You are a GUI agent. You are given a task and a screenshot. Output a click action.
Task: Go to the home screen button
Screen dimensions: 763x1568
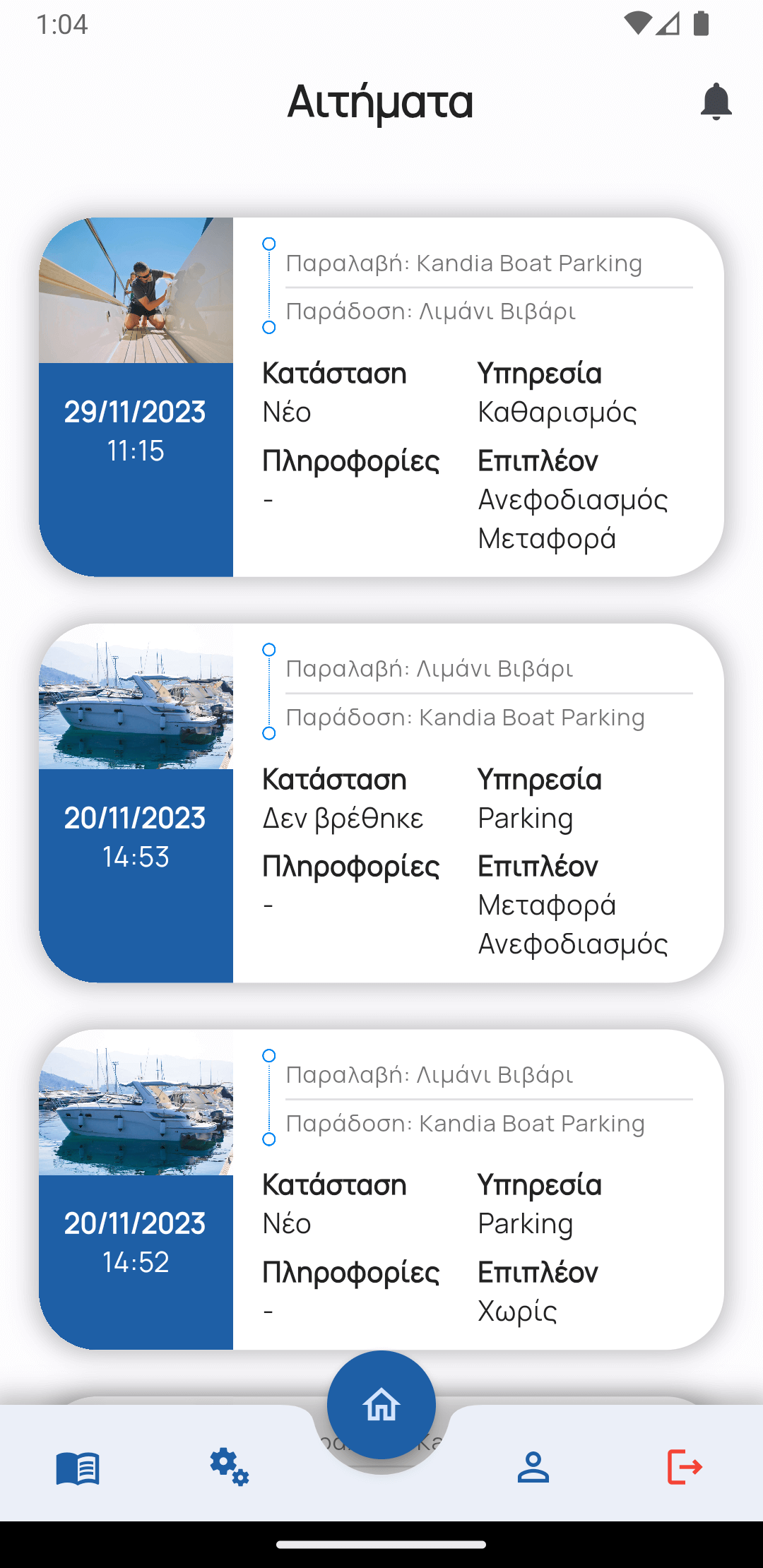point(381,1405)
